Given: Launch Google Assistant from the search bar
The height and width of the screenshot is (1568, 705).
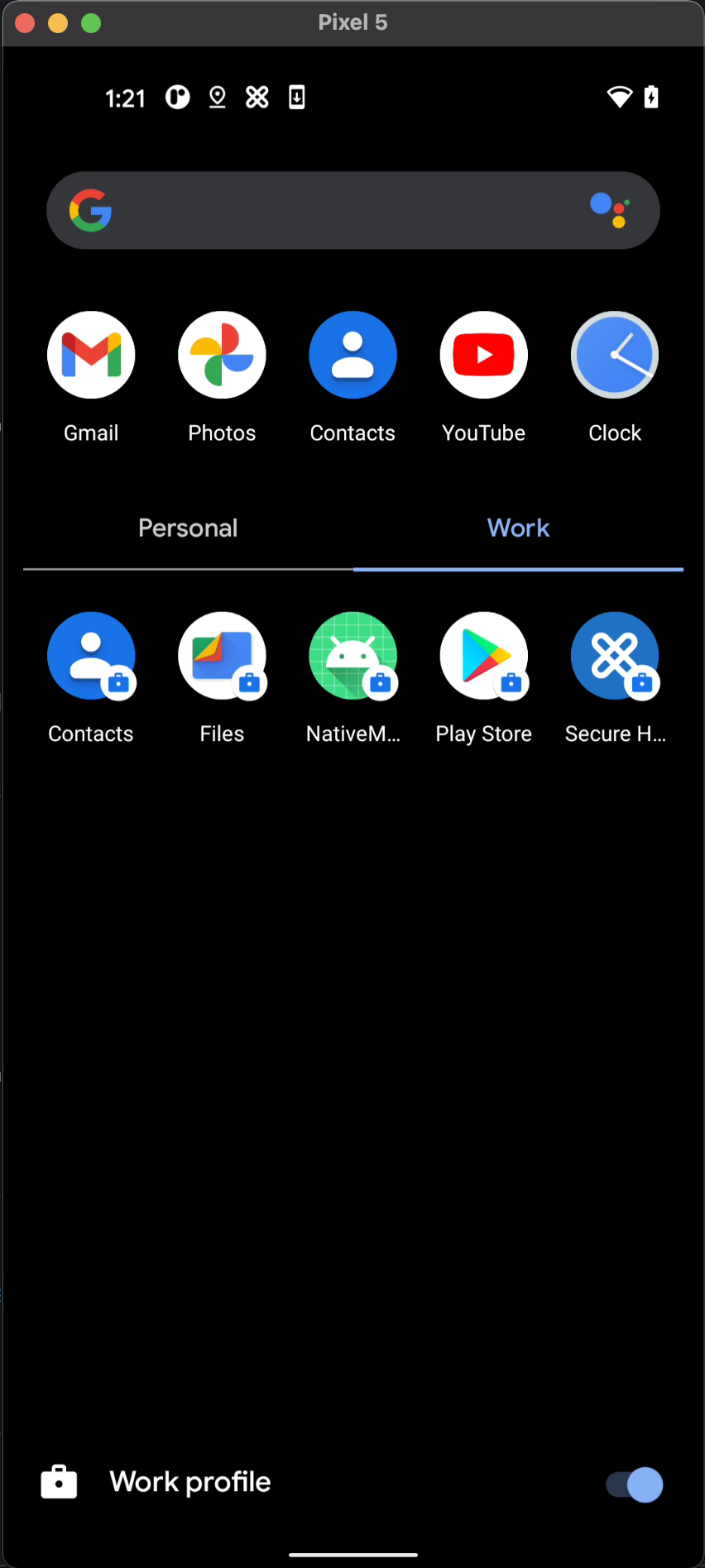Looking at the screenshot, I should pyautogui.click(x=611, y=210).
